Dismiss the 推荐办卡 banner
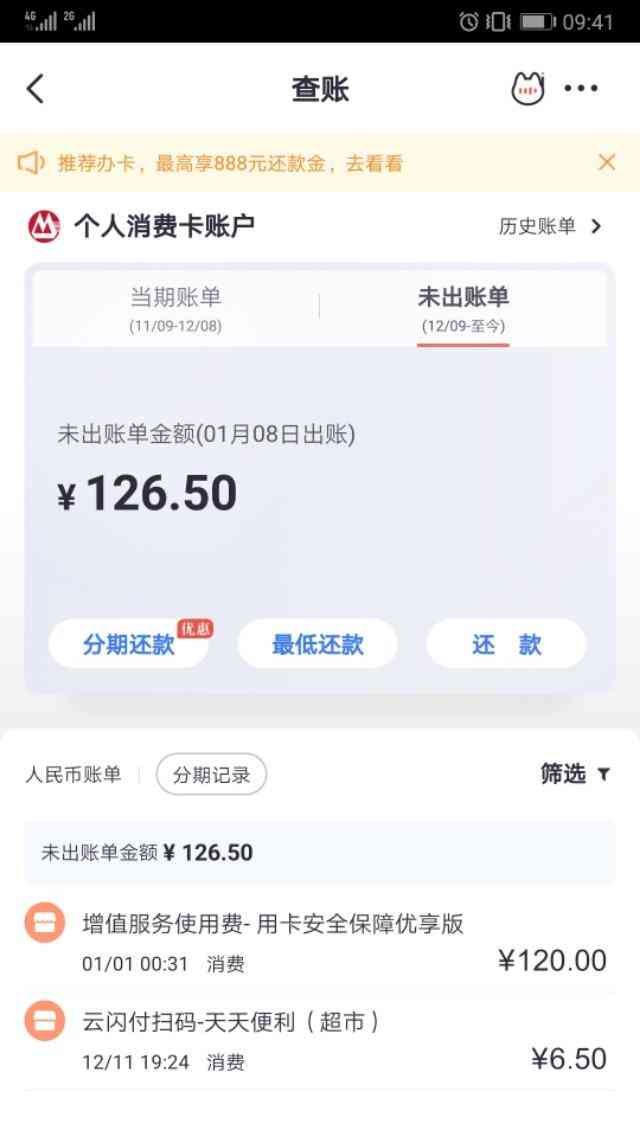The width and height of the screenshot is (640, 1137). pos(606,162)
